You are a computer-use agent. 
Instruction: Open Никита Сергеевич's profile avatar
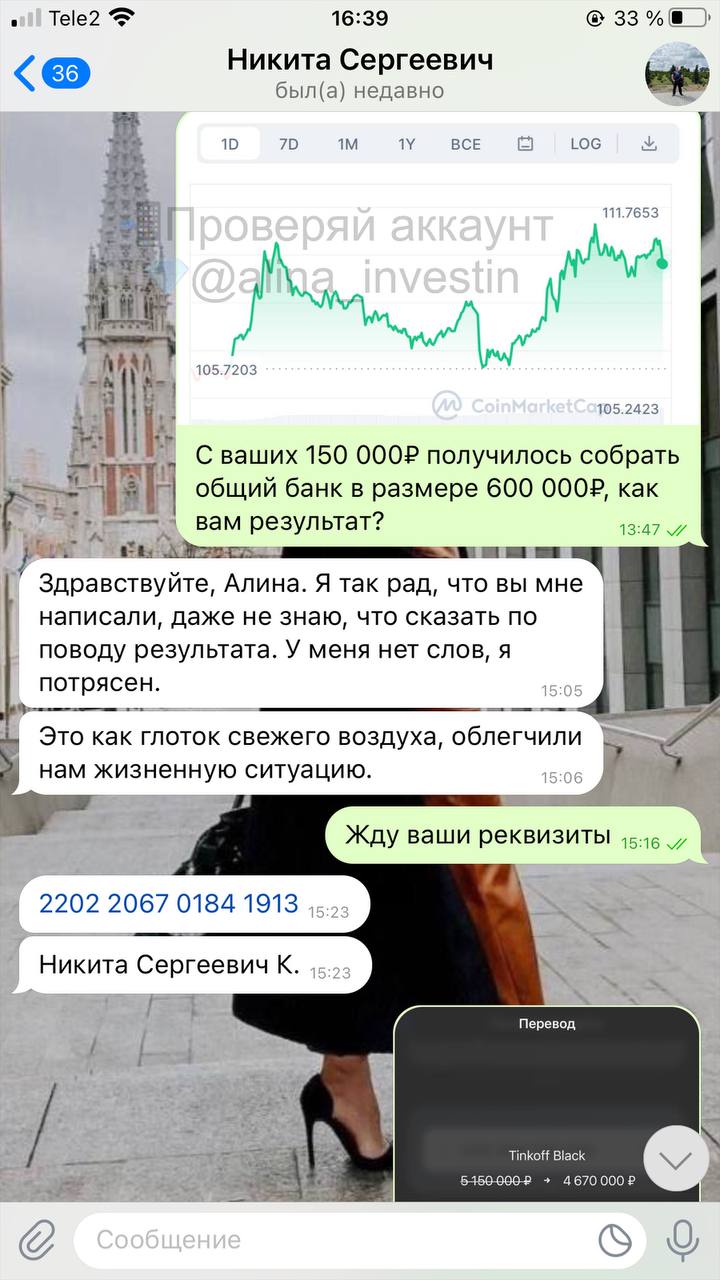(x=679, y=73)
